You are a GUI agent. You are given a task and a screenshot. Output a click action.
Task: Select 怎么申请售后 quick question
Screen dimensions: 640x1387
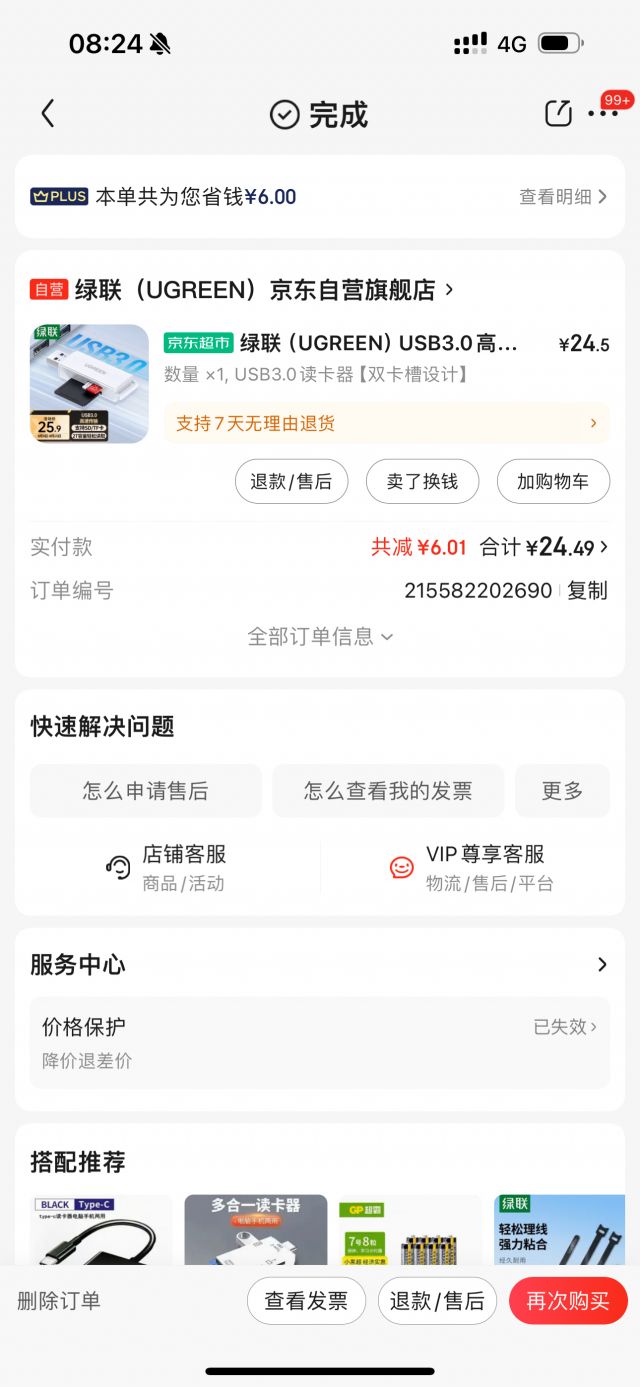146,791
